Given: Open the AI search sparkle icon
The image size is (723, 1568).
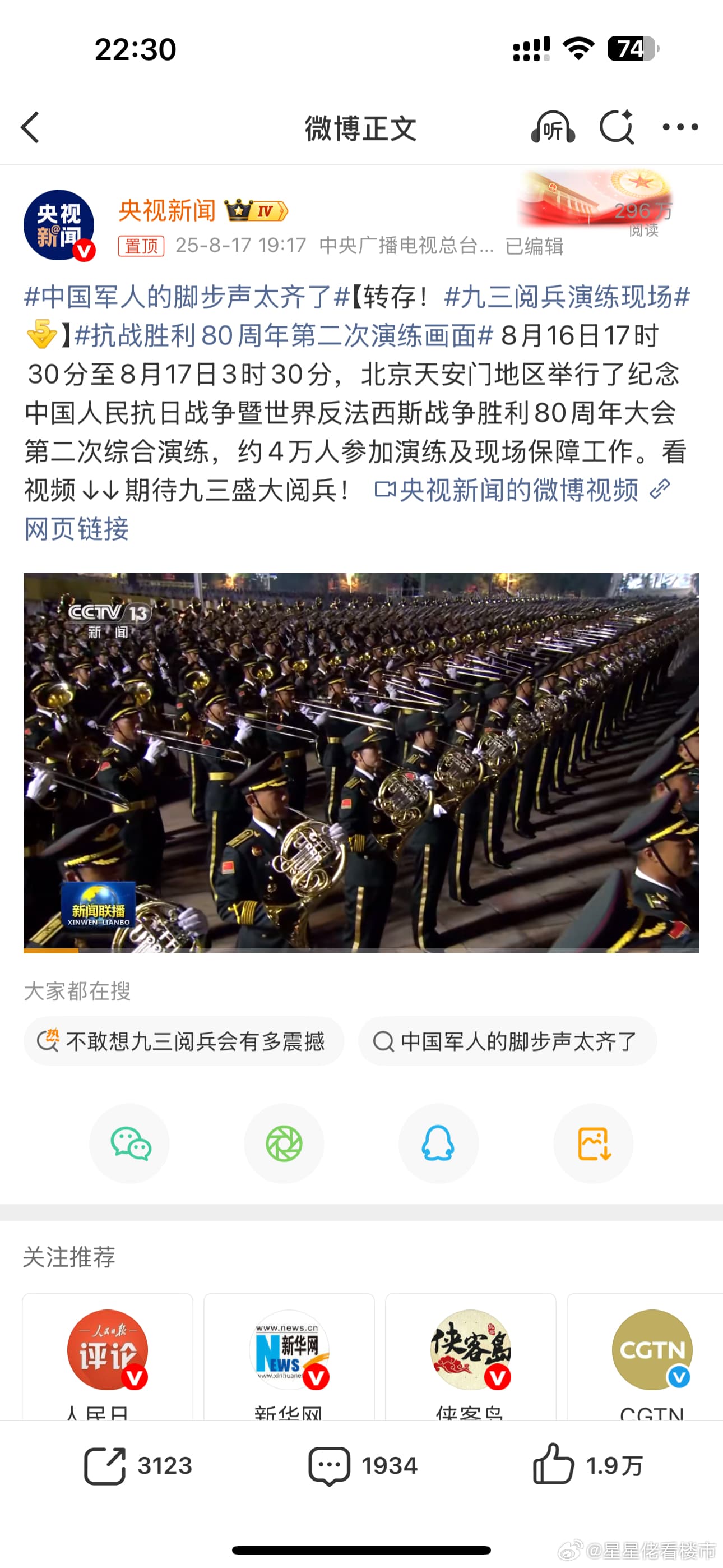Looking at the screenshot, I should coord(617,127).
